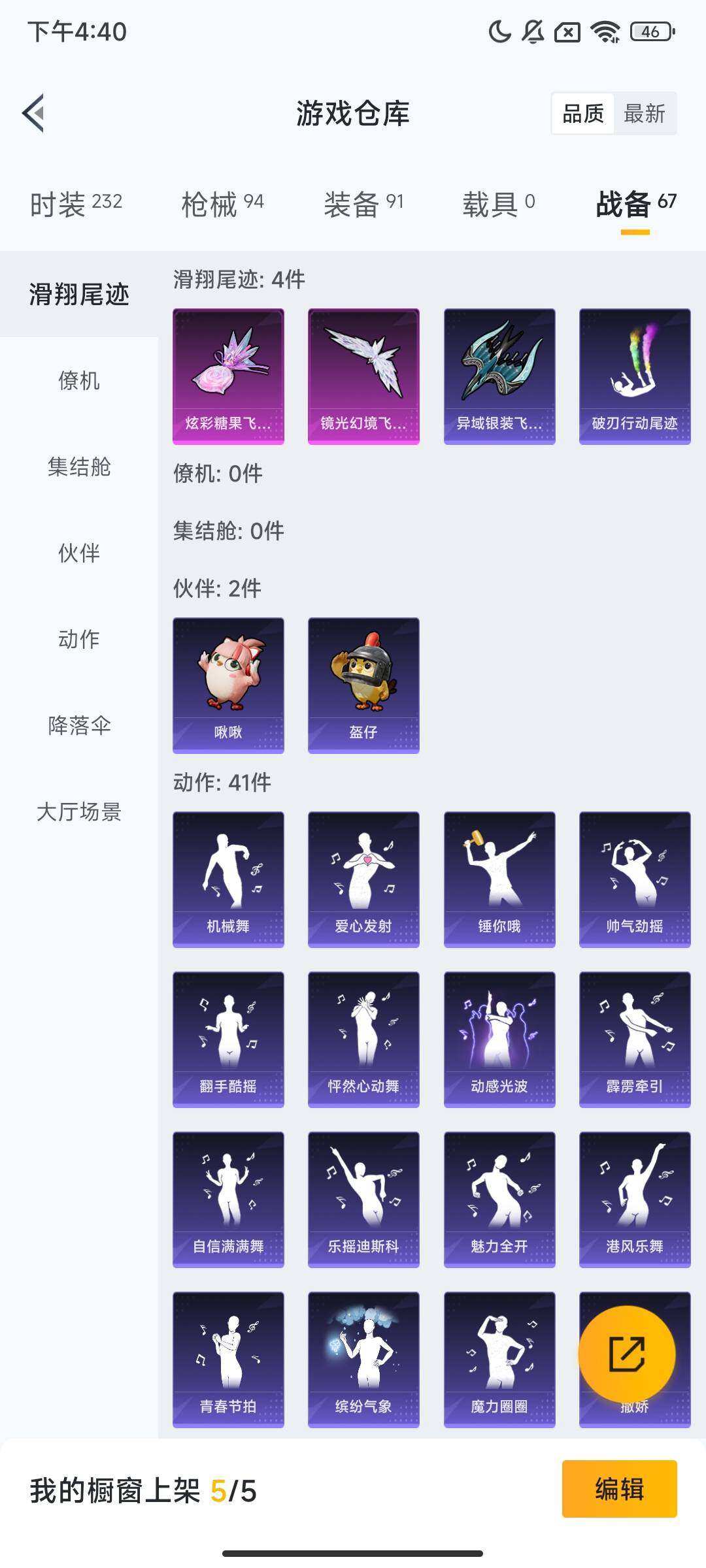706x1568 pixels.
Task: Open the 动感光波 emote card
Action: tap(499, 1039)
